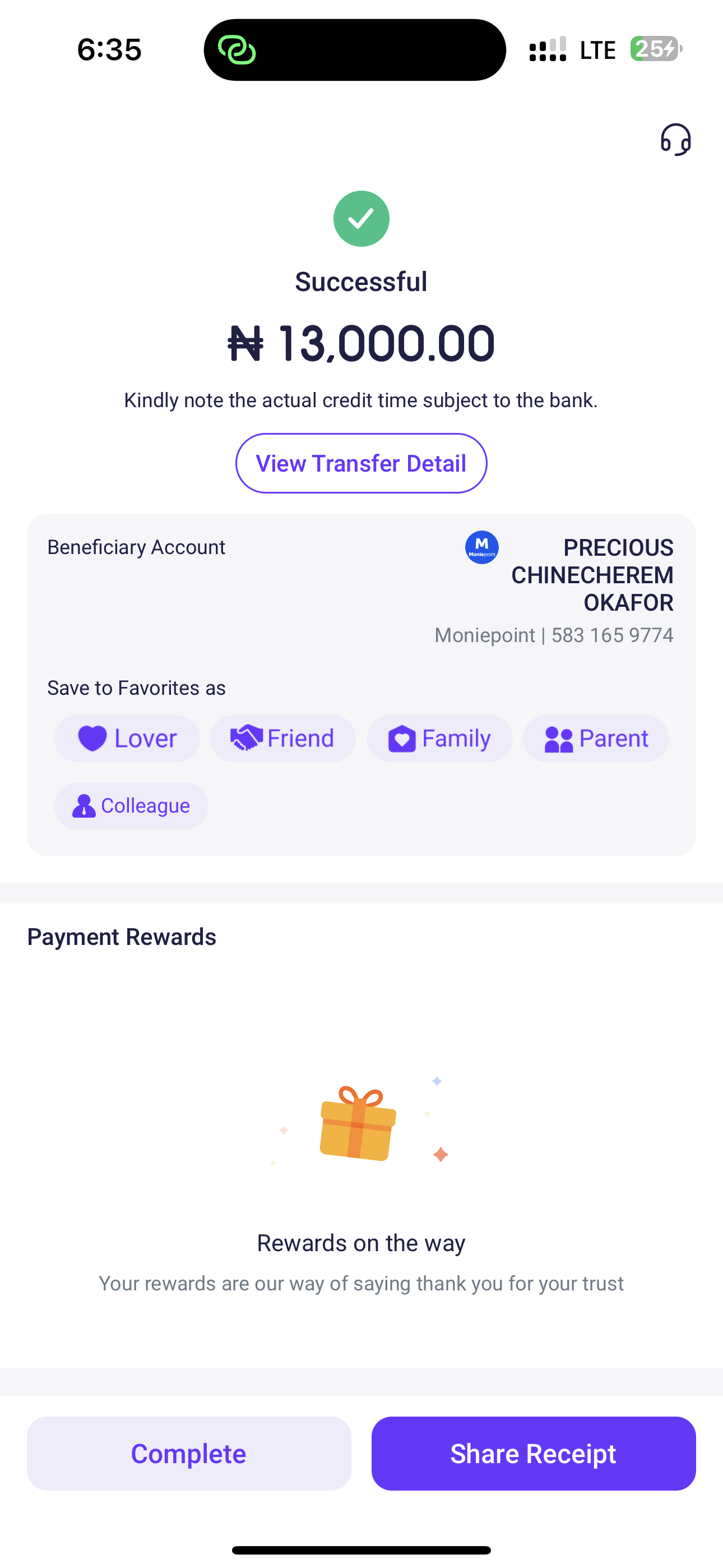Select the Friend favorites chip

point(283,739)
